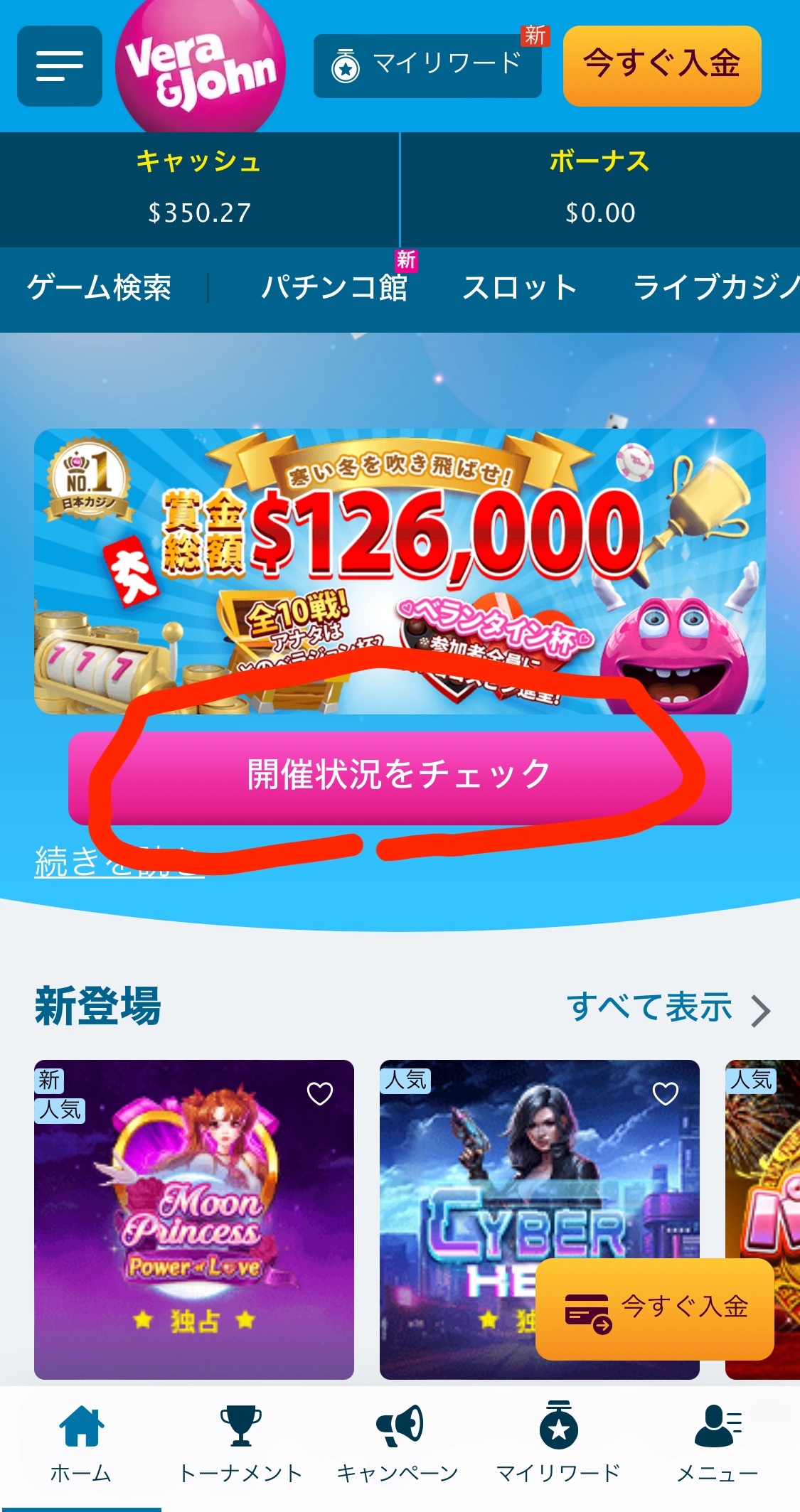Image resolution: width=800 pixels, height=1512 pixels.
Task: Switch to パチンコ館 category
Action: coord(334,288)
